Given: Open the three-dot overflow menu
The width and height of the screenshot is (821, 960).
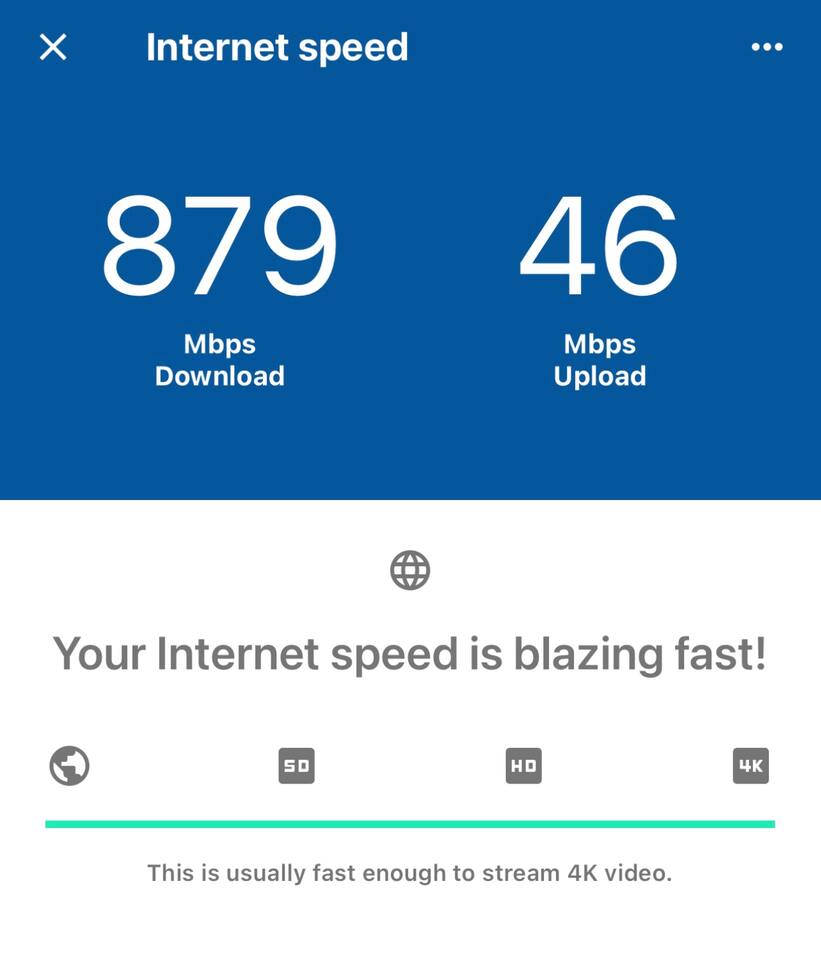Looking at the screenshot, I should 767,47.
